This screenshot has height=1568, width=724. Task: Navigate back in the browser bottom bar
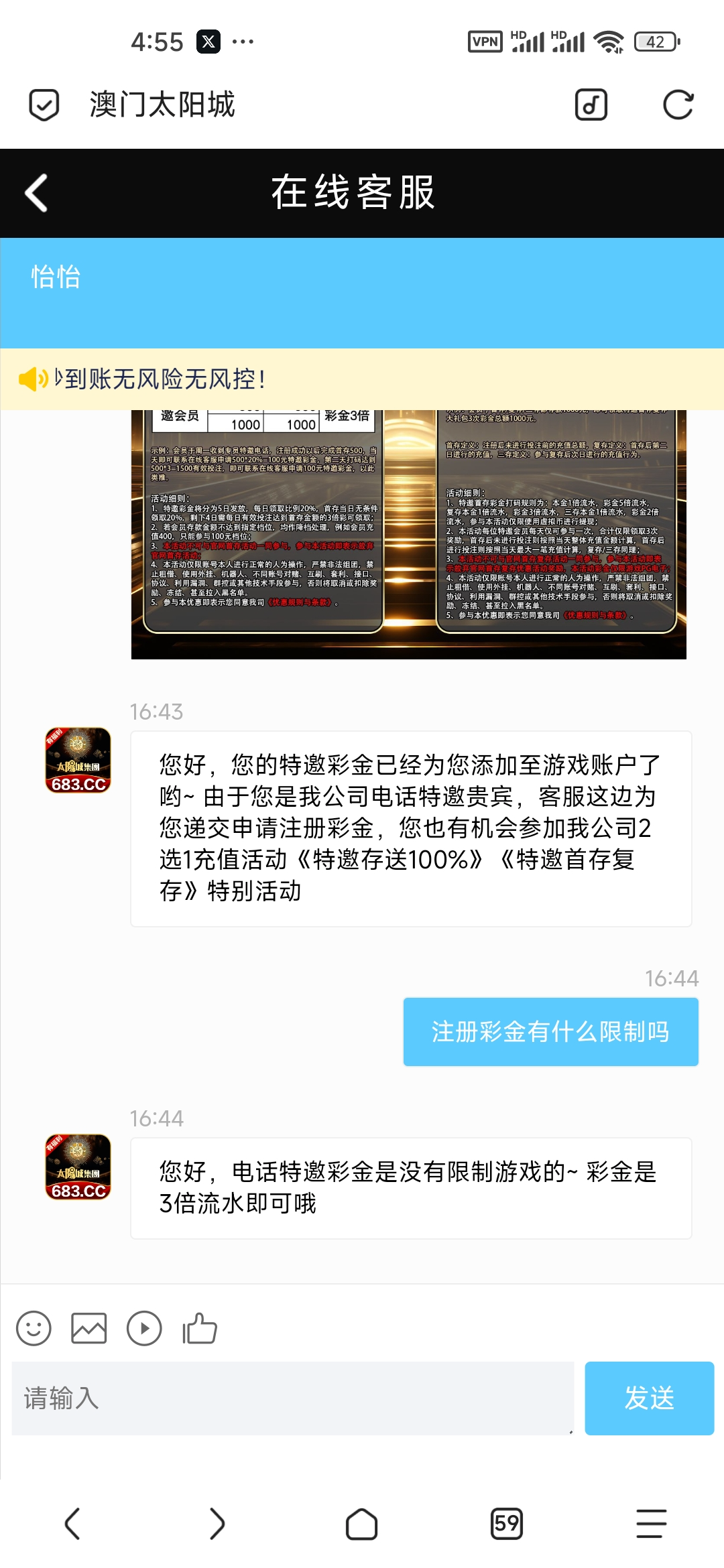(72, 1524)
